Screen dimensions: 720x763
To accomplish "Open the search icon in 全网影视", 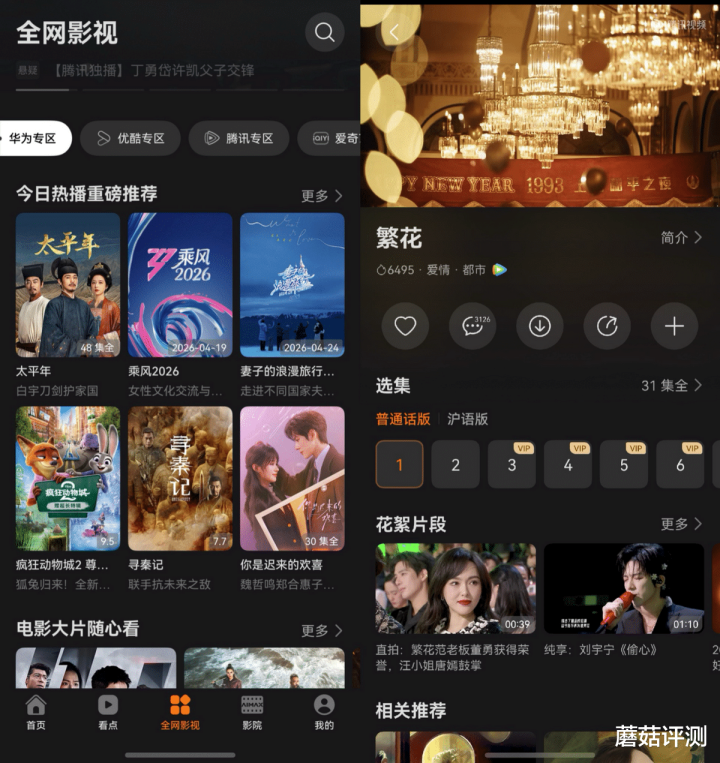I will point(324,33).
